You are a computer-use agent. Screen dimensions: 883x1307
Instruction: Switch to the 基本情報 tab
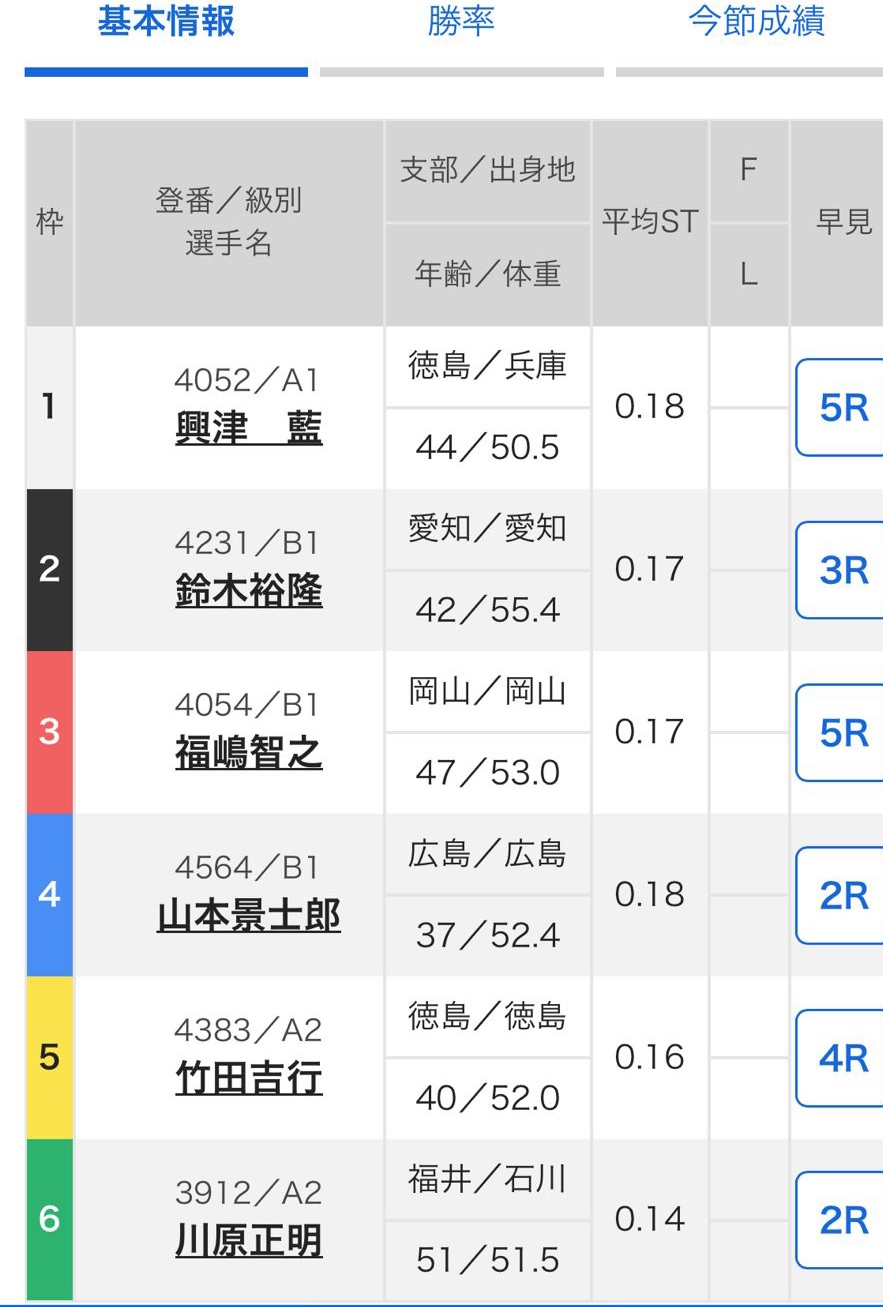click(x=166, y=23)
